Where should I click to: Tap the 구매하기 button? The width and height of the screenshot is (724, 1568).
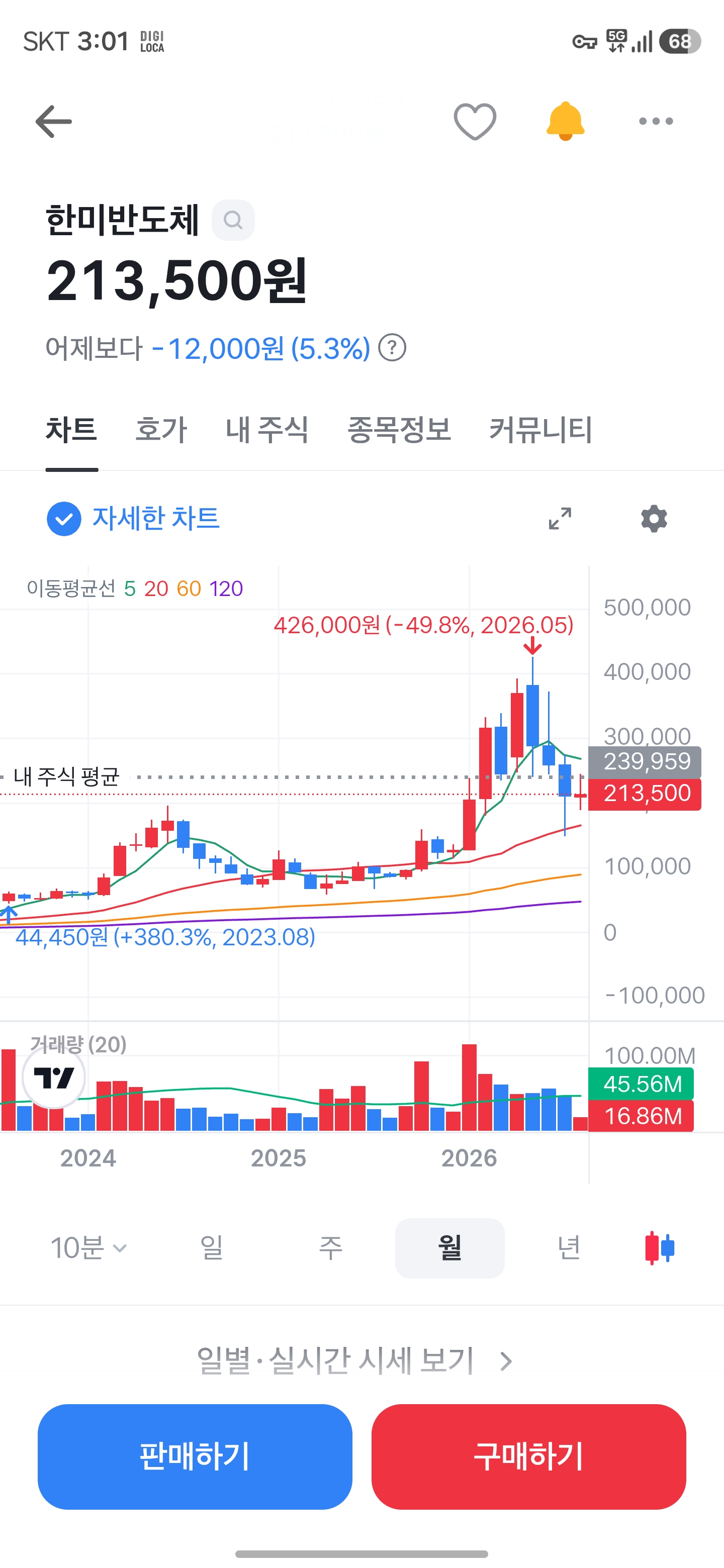[528, 1456]
